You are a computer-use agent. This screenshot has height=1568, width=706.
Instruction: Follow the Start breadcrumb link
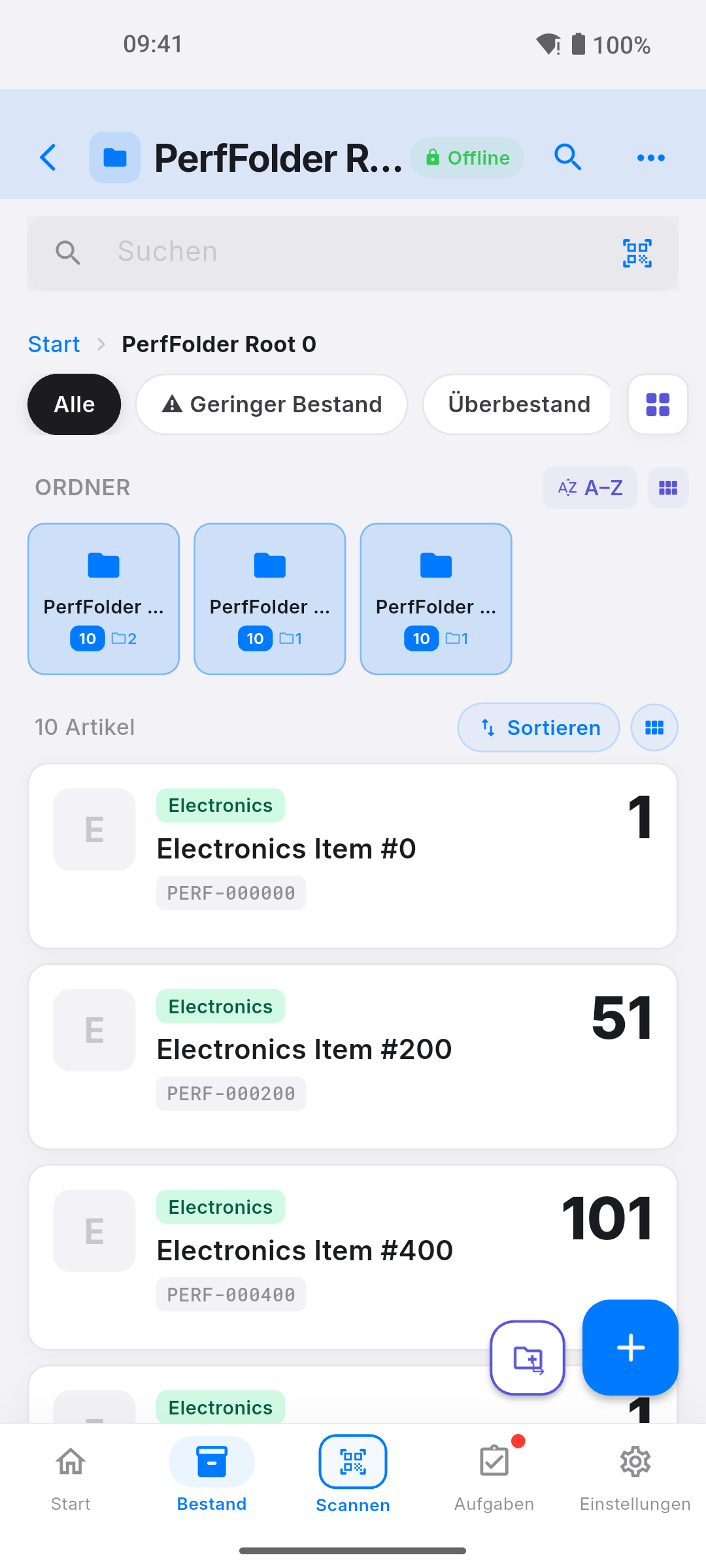[x=54, y=344]
